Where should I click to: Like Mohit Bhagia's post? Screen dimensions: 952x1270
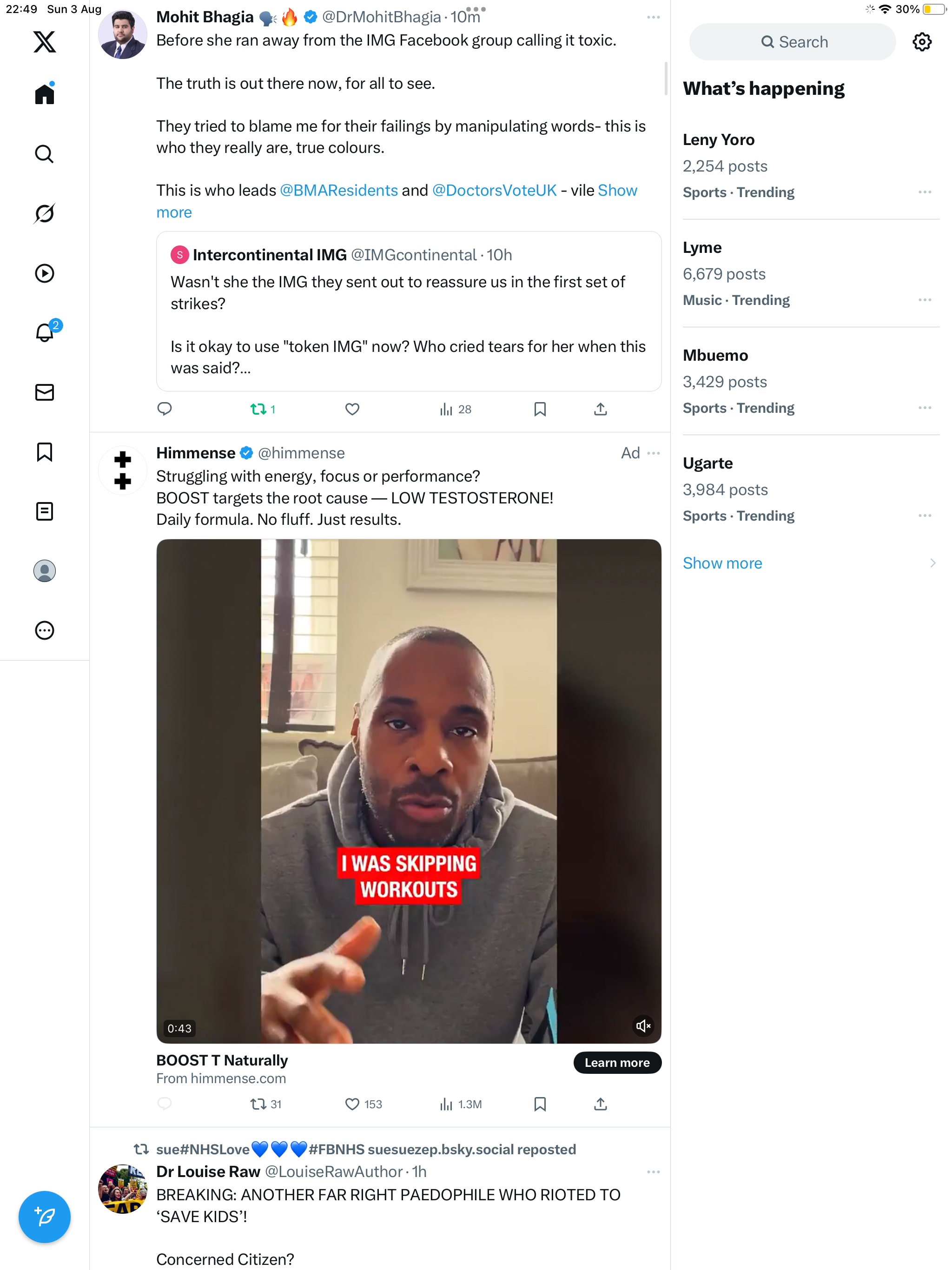pos(352,410)
